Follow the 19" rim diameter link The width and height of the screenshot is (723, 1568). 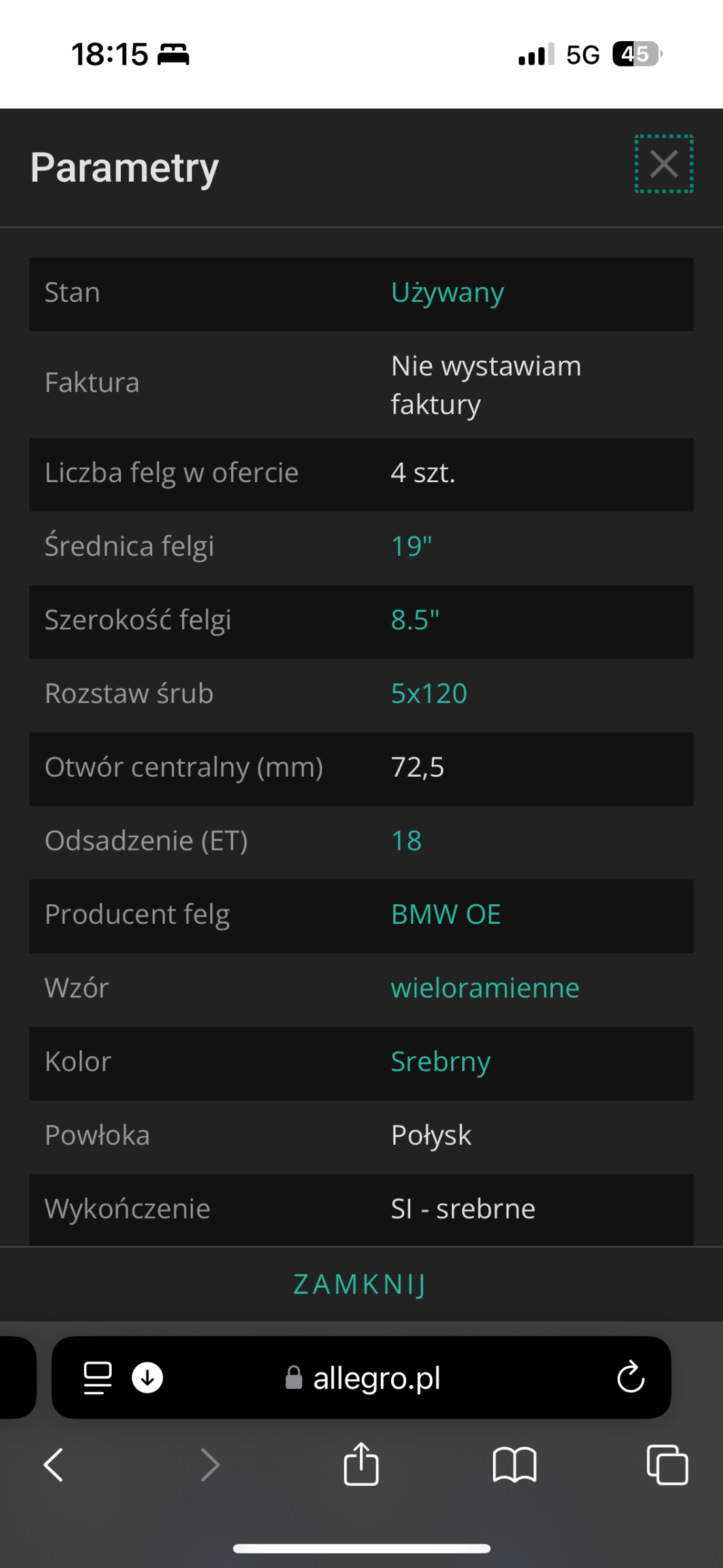coord(411,546)
